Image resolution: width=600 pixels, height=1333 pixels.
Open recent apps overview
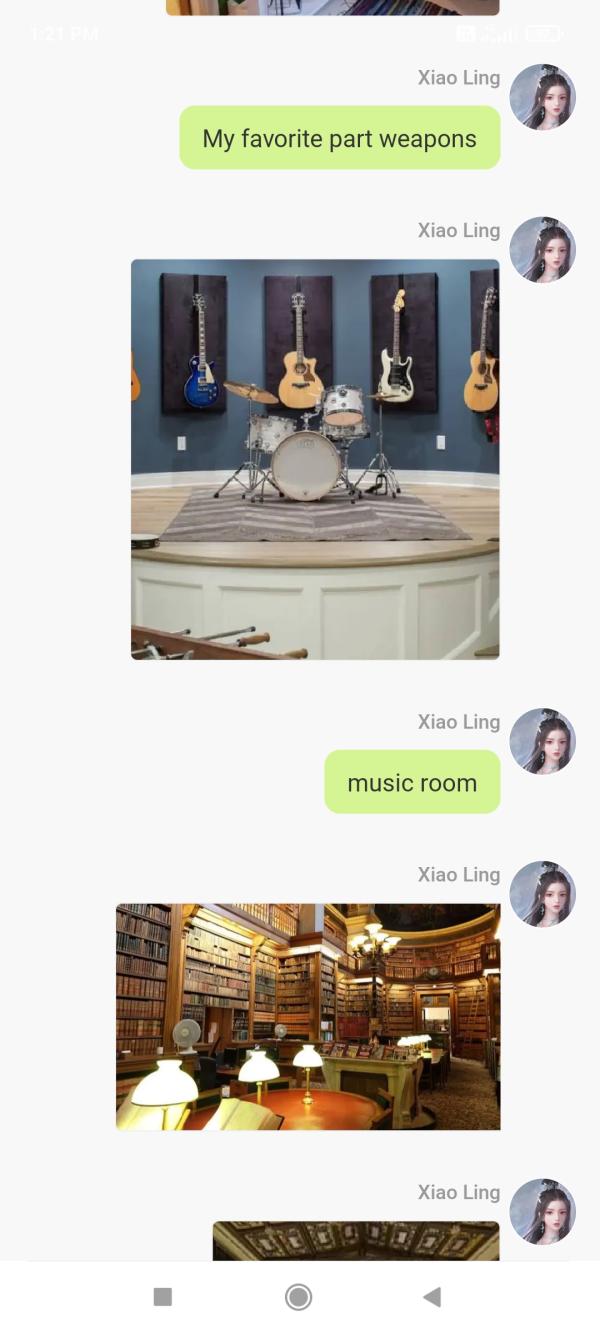tap(163, 1297)
